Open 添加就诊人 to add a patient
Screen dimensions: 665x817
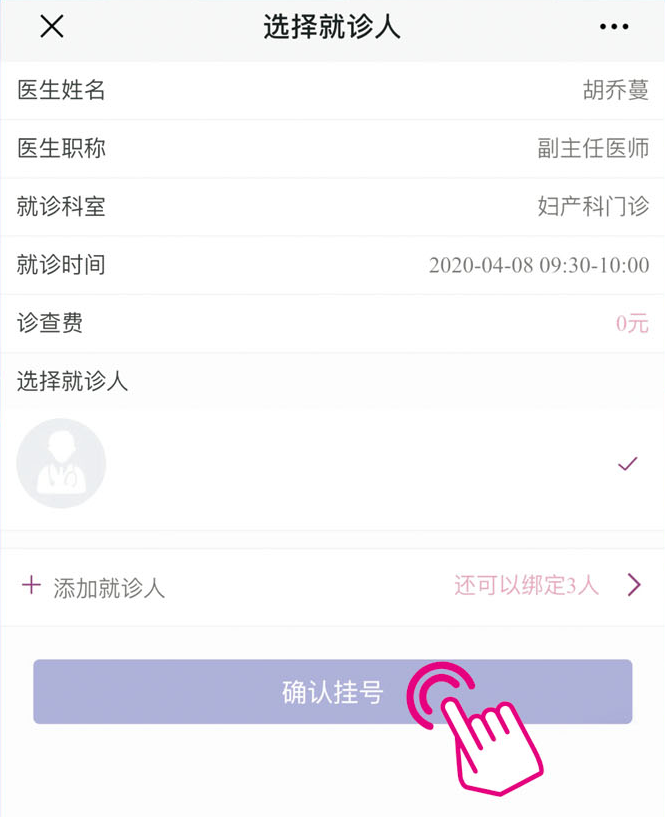point(332,586)
